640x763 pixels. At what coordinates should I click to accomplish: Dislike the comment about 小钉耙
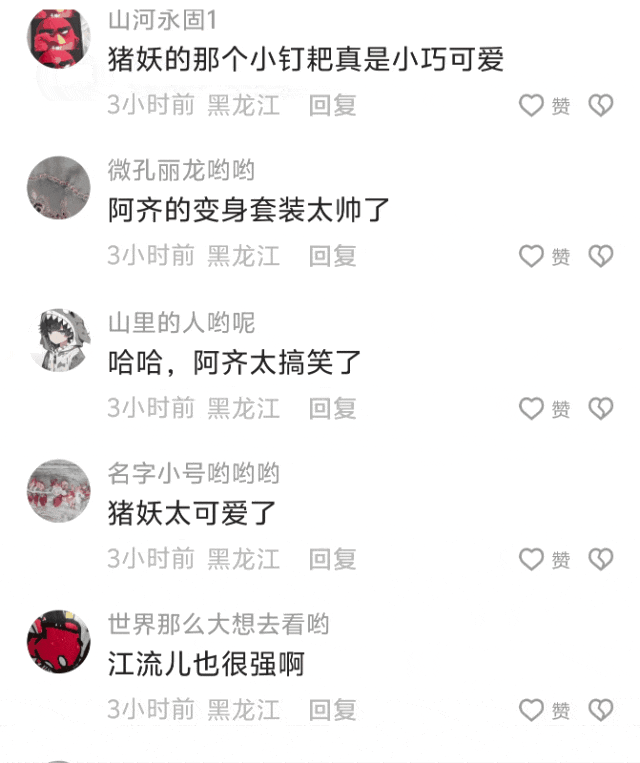click(x=599, y=105)
